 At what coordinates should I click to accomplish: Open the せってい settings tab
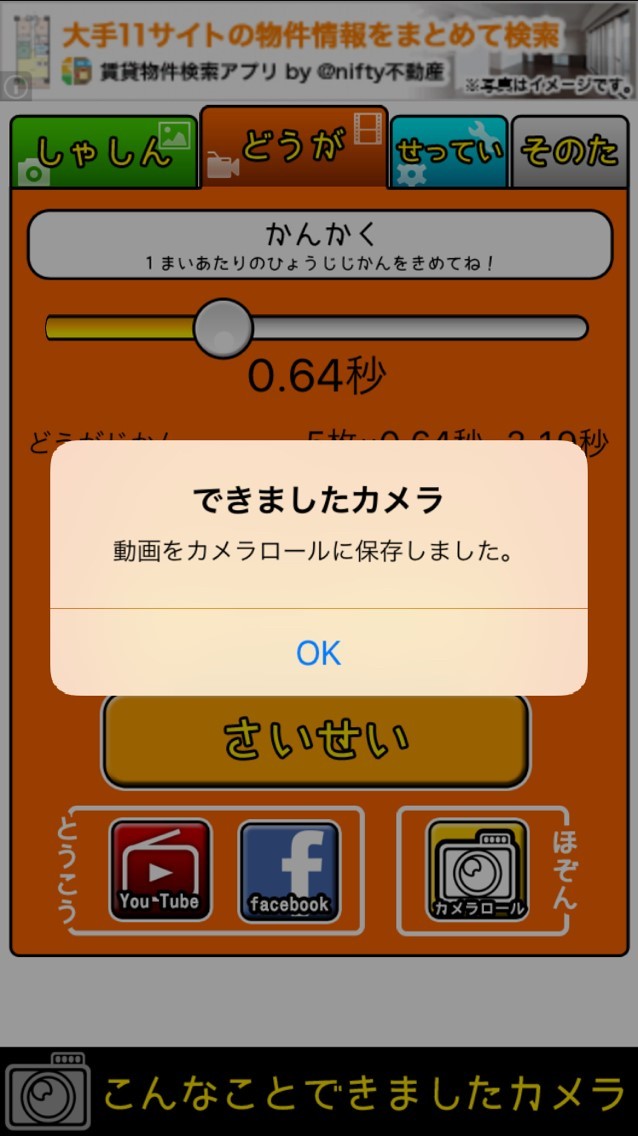(x=448, y=153)
